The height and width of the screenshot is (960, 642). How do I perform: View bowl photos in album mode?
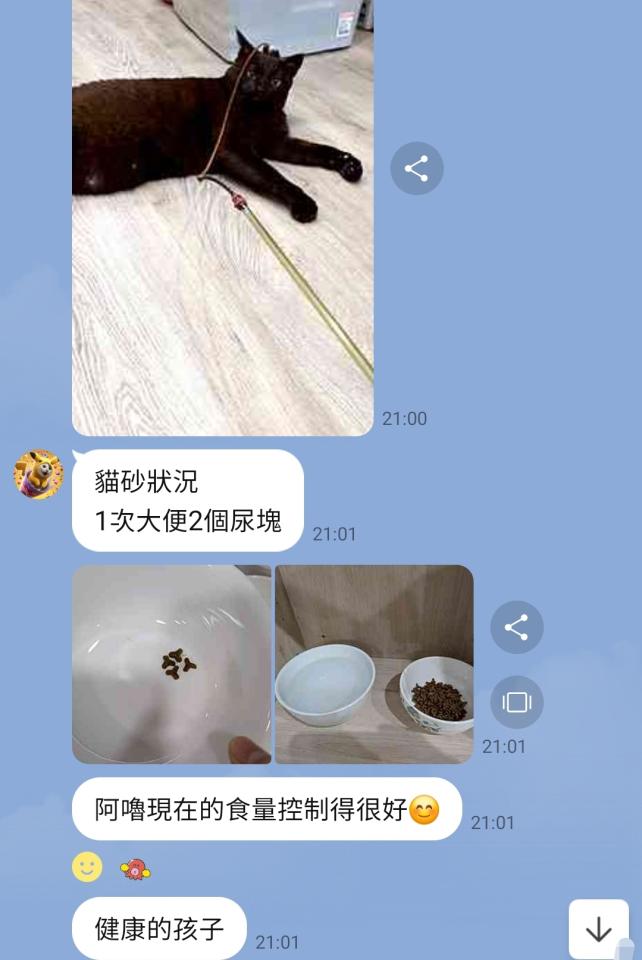pos(516,702)
